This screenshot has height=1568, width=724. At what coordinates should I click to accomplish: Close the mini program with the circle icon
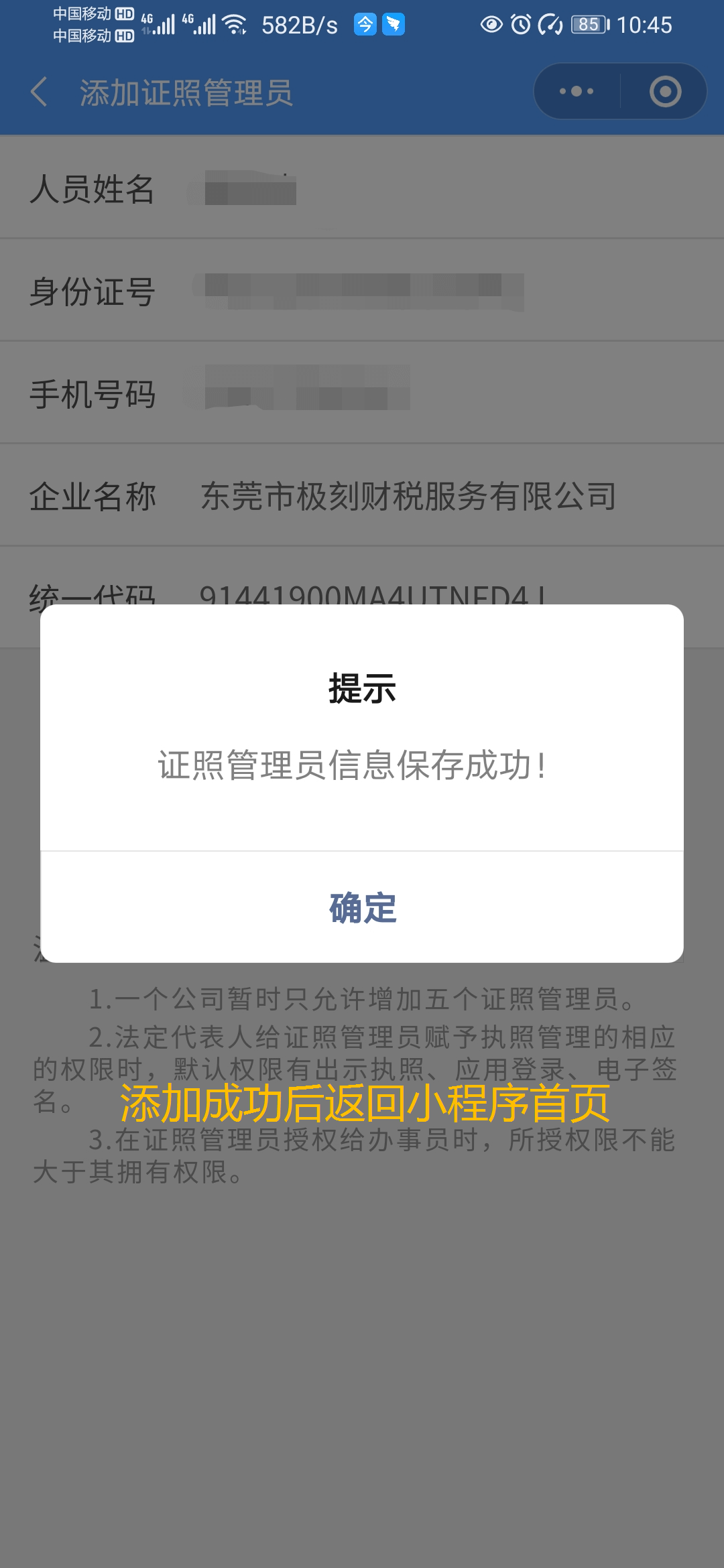coord(664,92)
